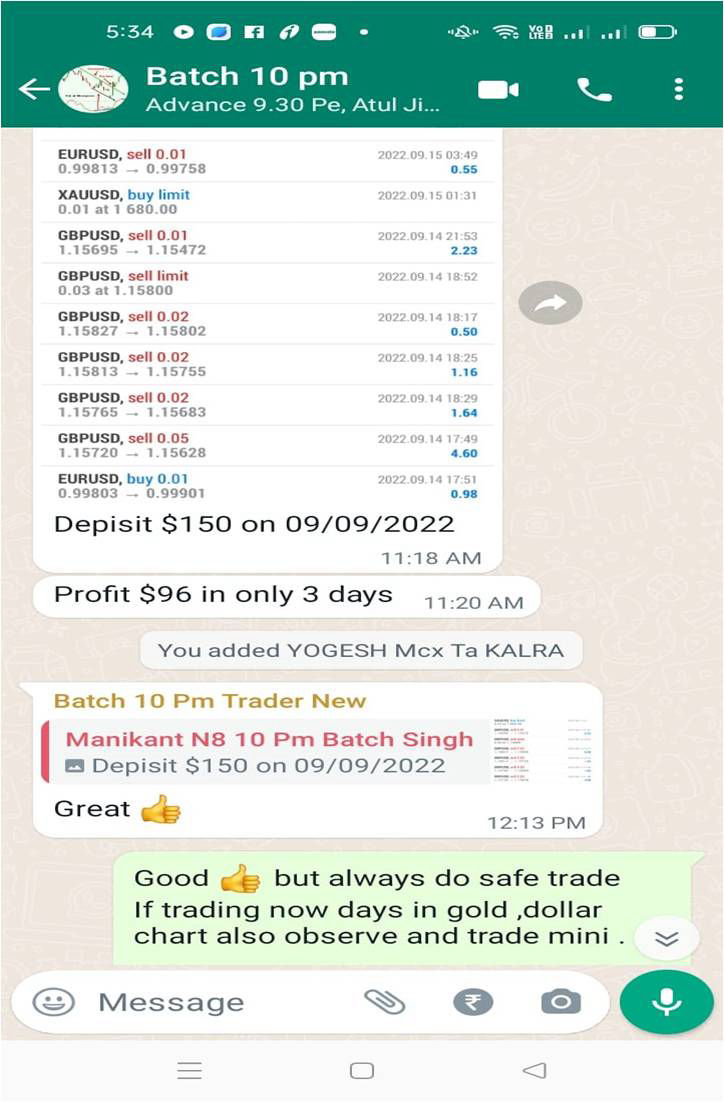Open the camera to send a photo
Image resolution: width=724 pixels, height=1102 pixels.
click(x=560, y=1001)
